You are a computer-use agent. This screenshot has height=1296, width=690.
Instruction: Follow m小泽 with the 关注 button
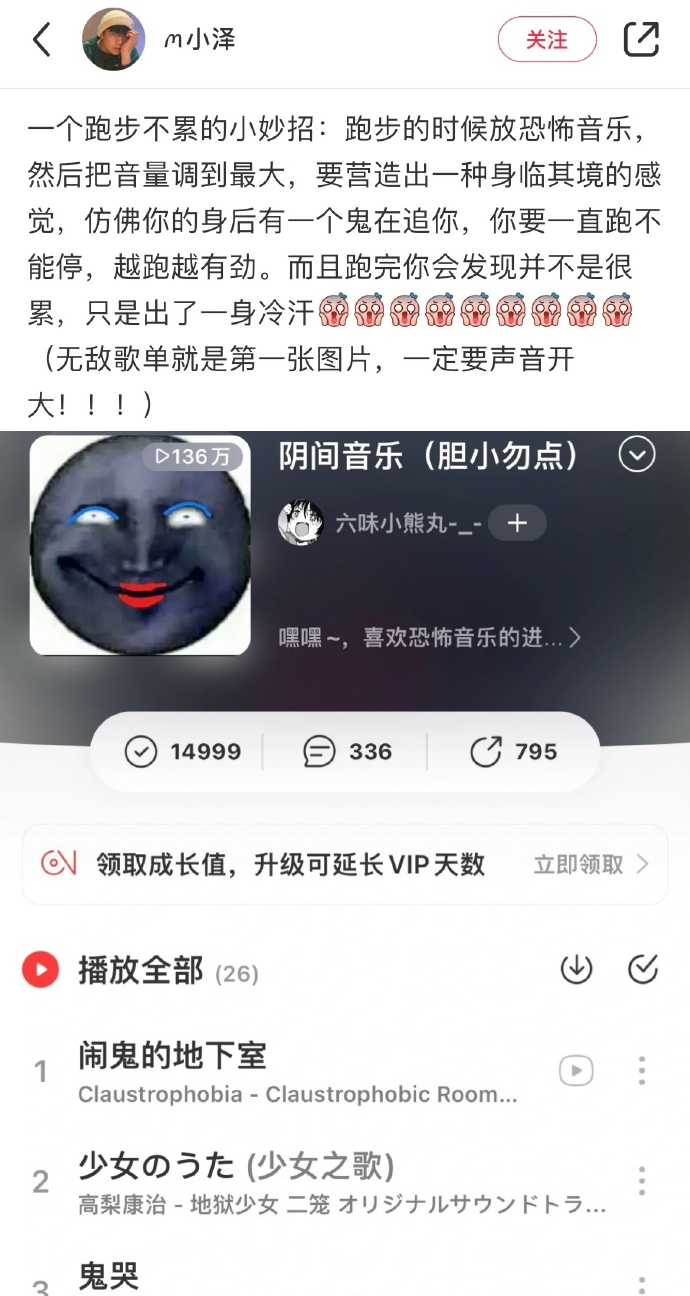point(546,40)
